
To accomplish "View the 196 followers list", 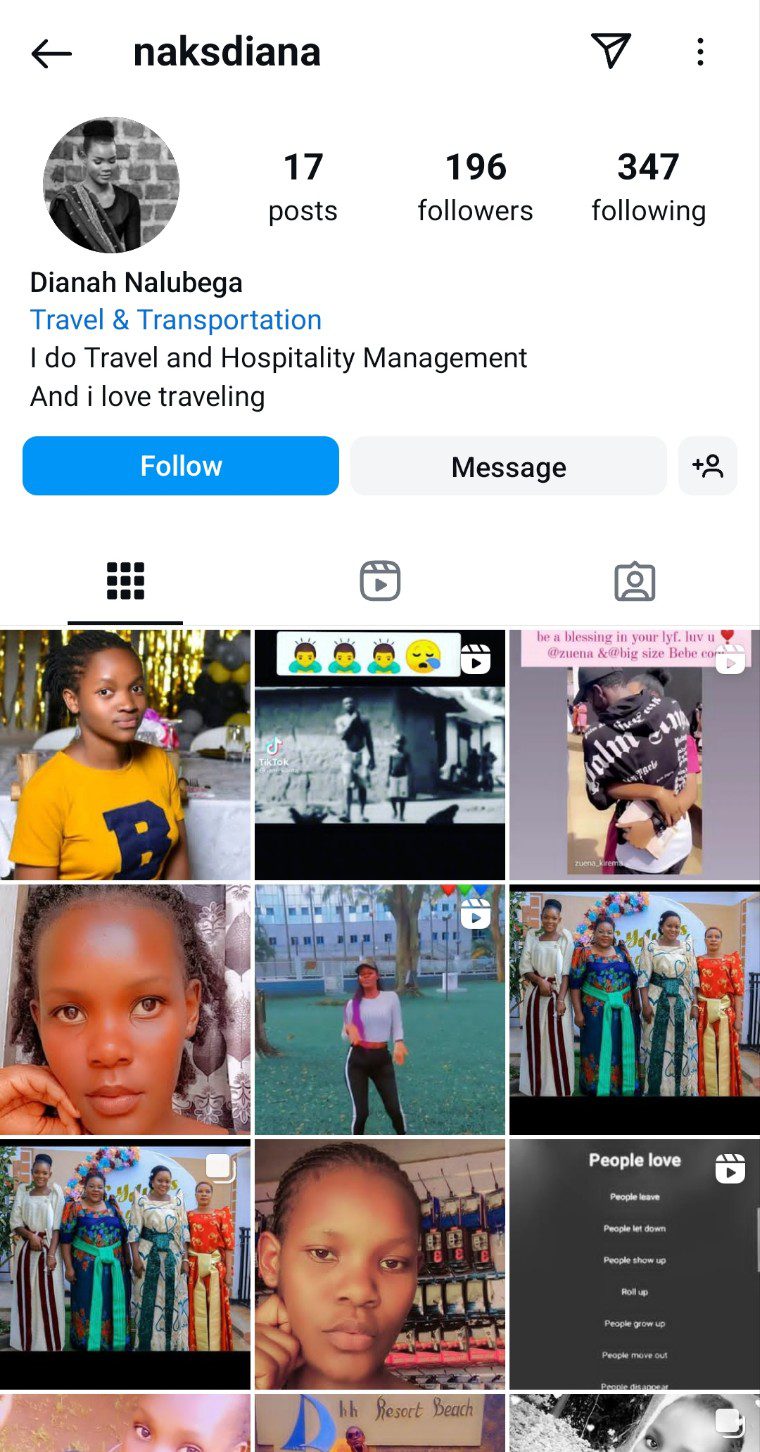I will [x=475, y=186].
